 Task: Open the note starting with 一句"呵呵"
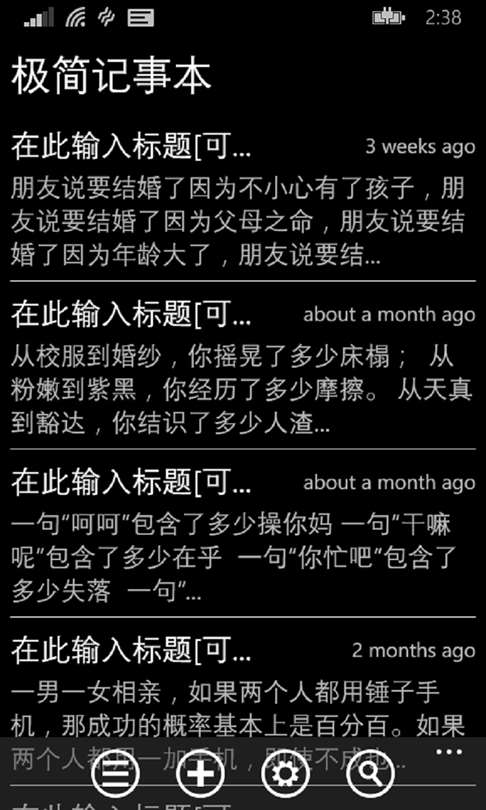pos(243,534)
